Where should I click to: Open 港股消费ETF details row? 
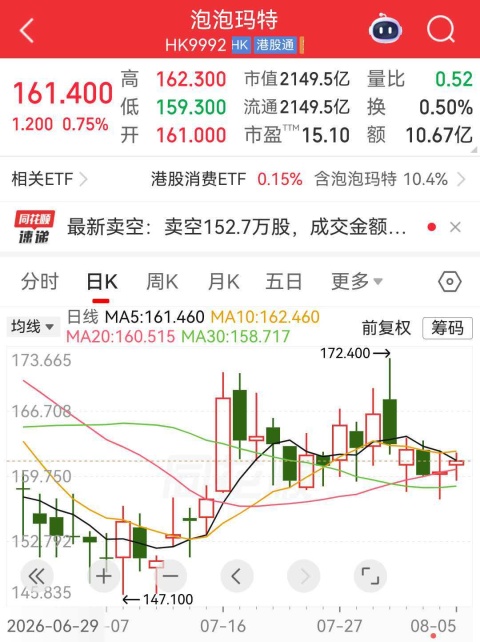tap(309, 179)
